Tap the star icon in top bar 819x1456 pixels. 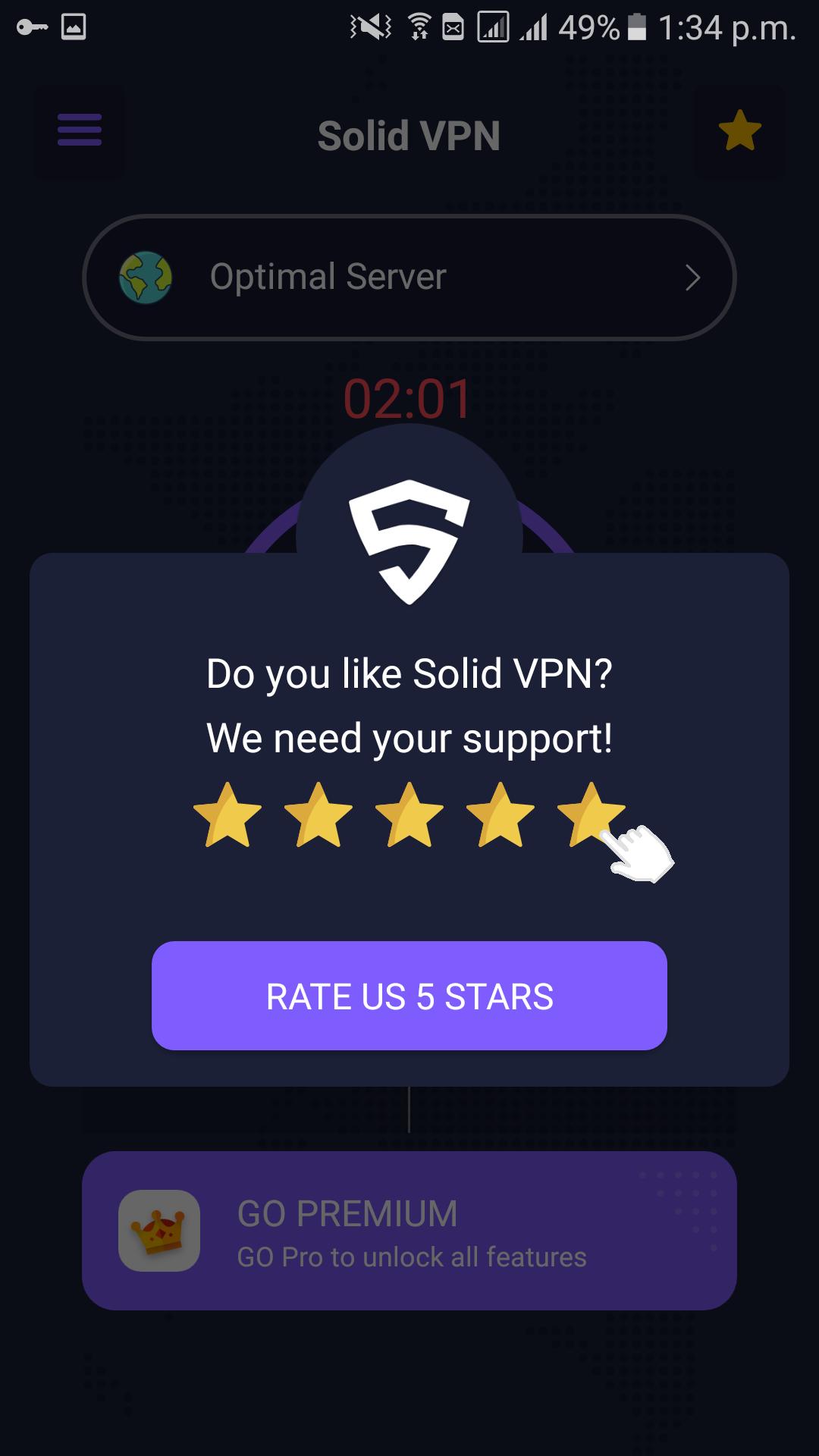(739, 131)
